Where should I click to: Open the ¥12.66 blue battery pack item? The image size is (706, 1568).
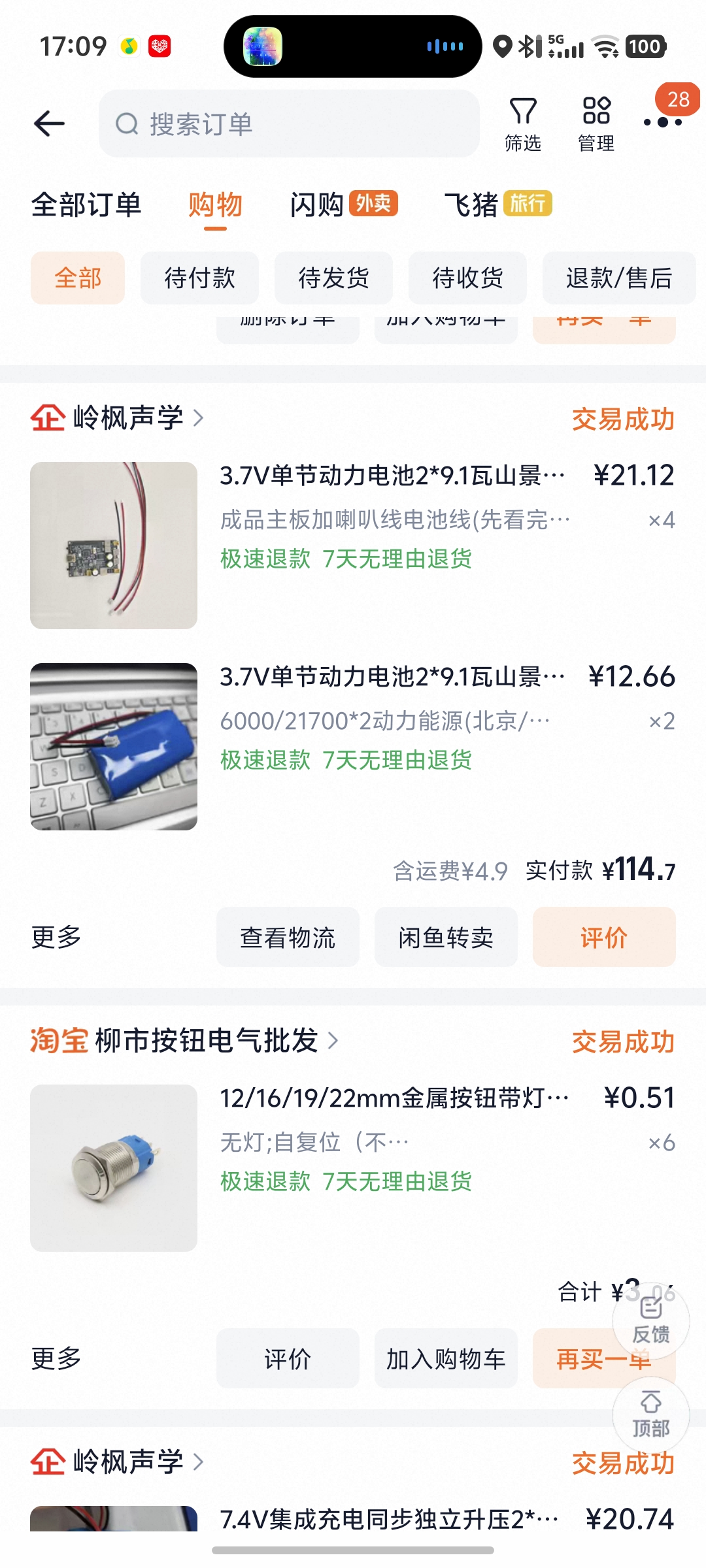tap(353, 747)
